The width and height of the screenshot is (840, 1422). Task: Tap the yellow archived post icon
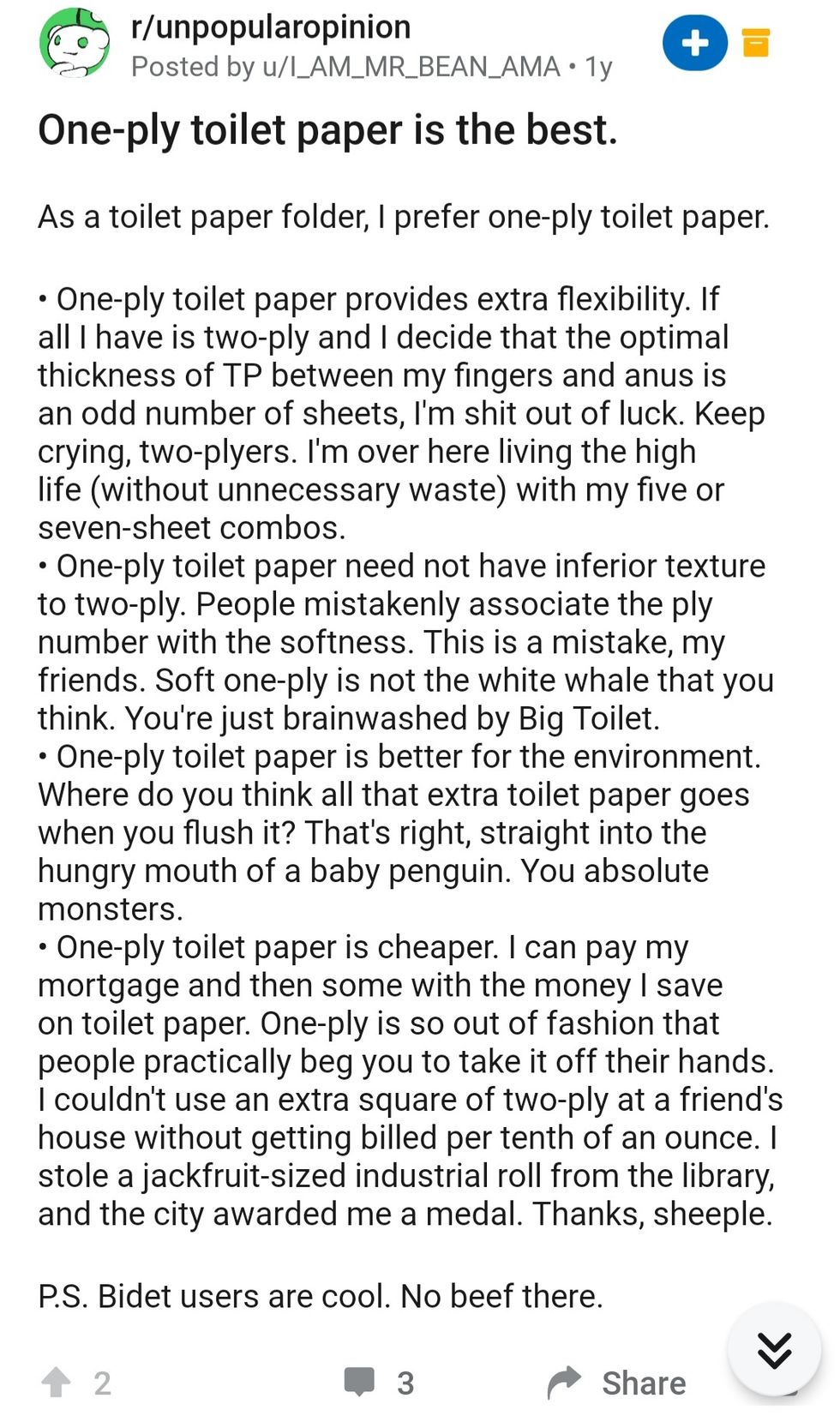[755, 43]
